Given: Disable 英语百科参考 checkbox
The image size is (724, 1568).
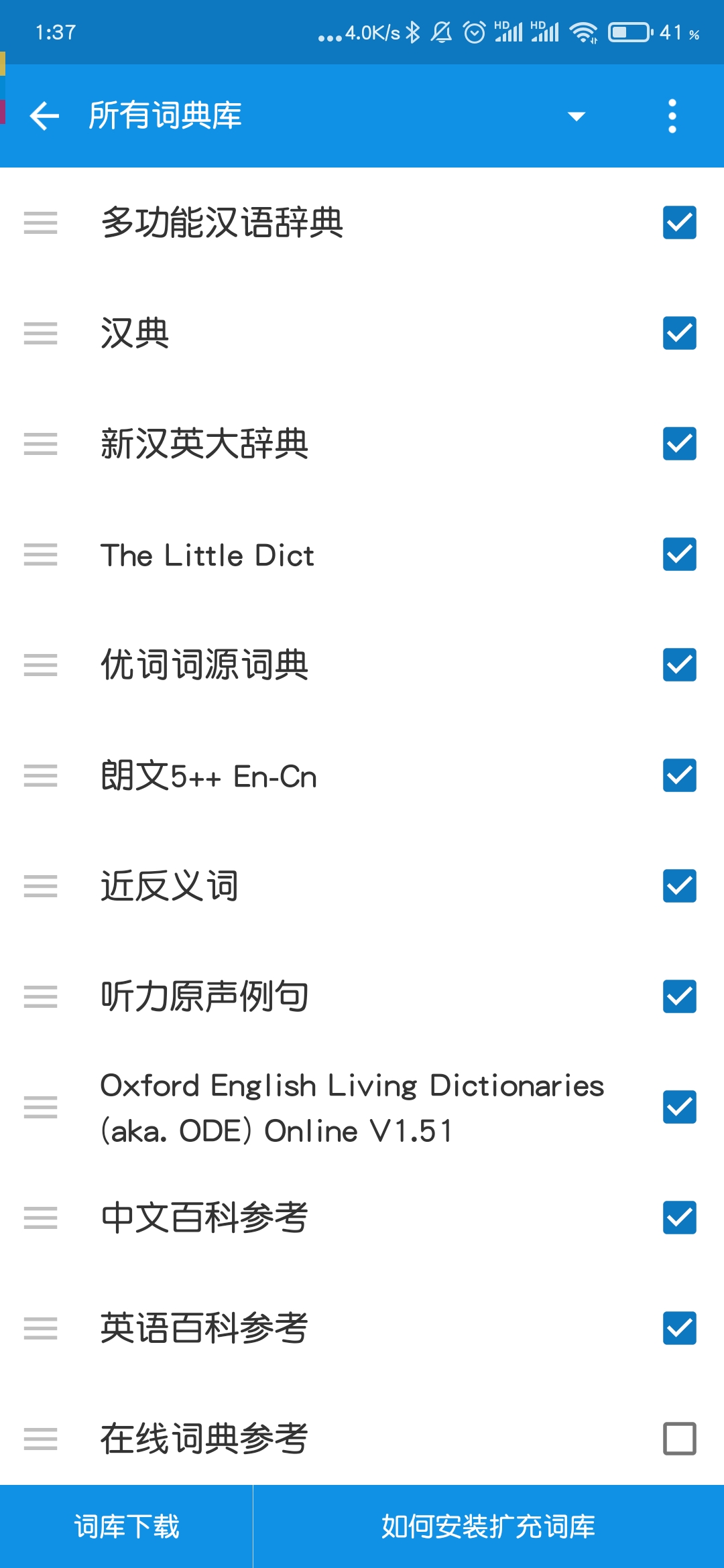Looking at the screenshot, I should (x=679, y=1328).
